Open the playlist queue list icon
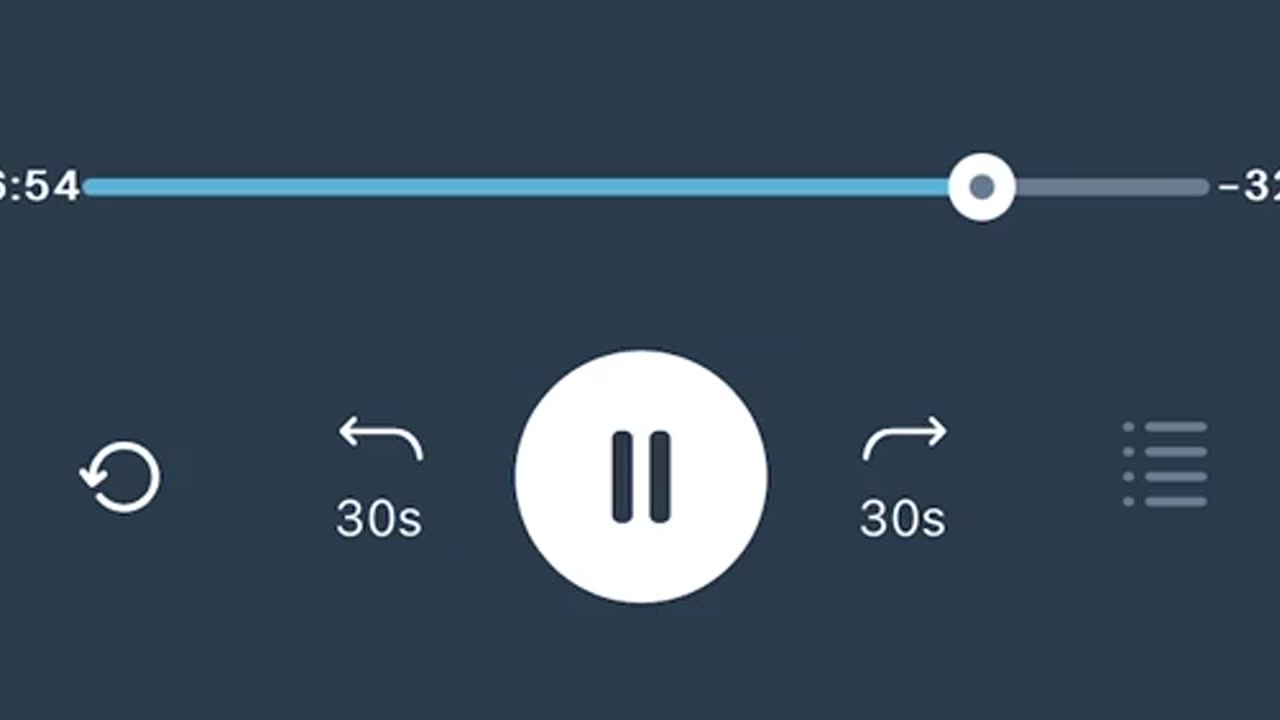This screenshot has width=1280, height=720. point(1166,464)
